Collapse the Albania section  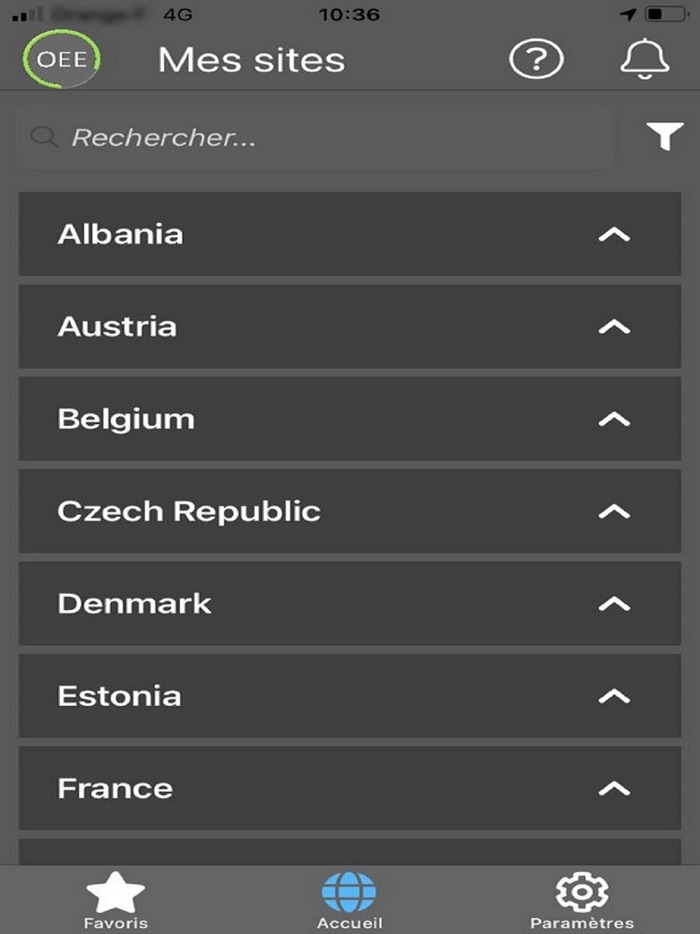[x=614, y=235]
